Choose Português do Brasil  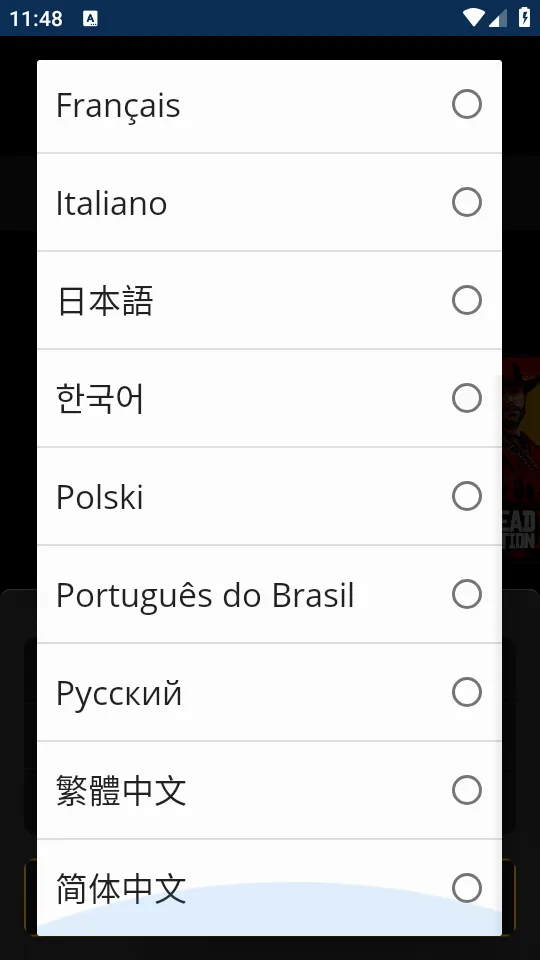coord(269,594)
